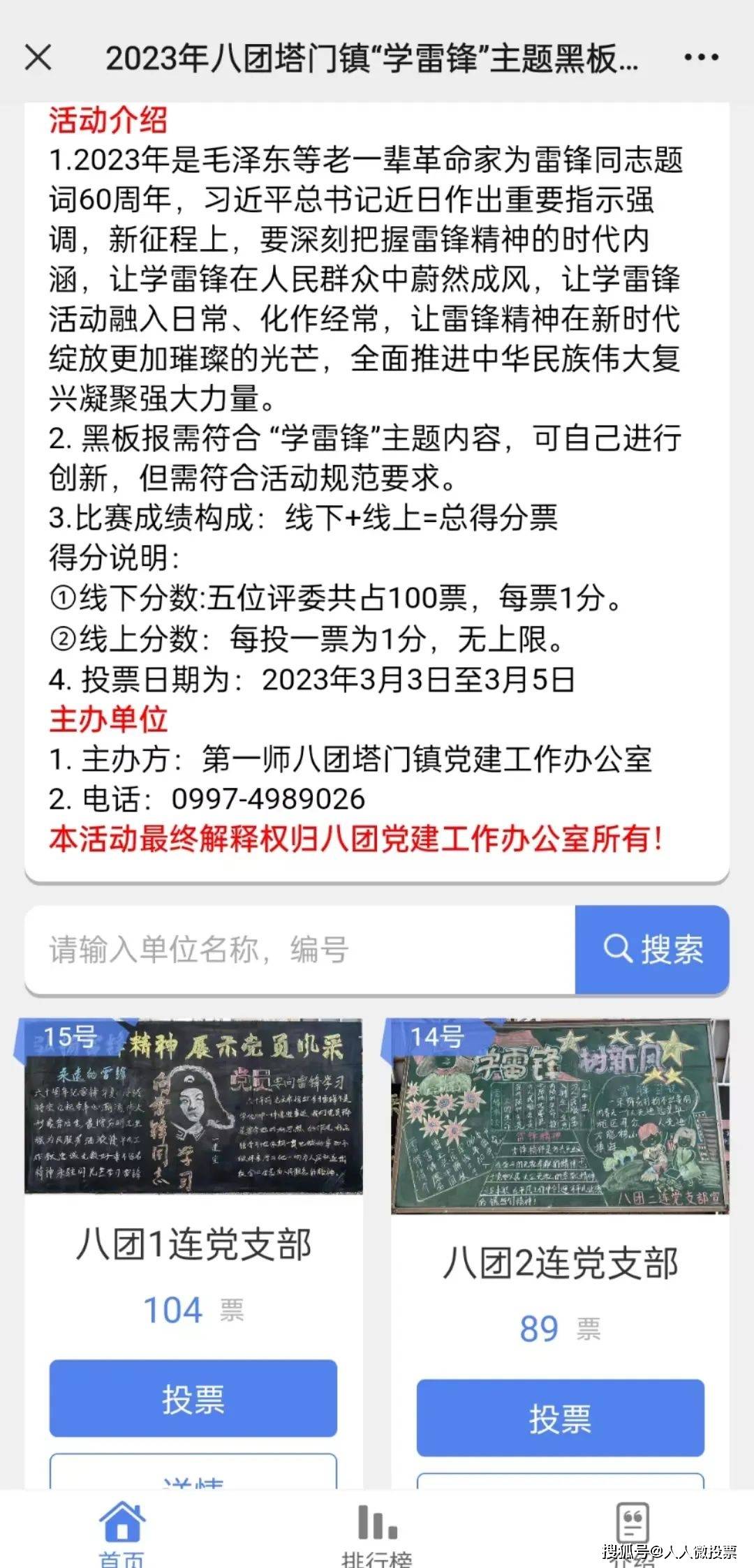
Task: Open the three-dot overflow menu
Action: click(x=701, y=57)
